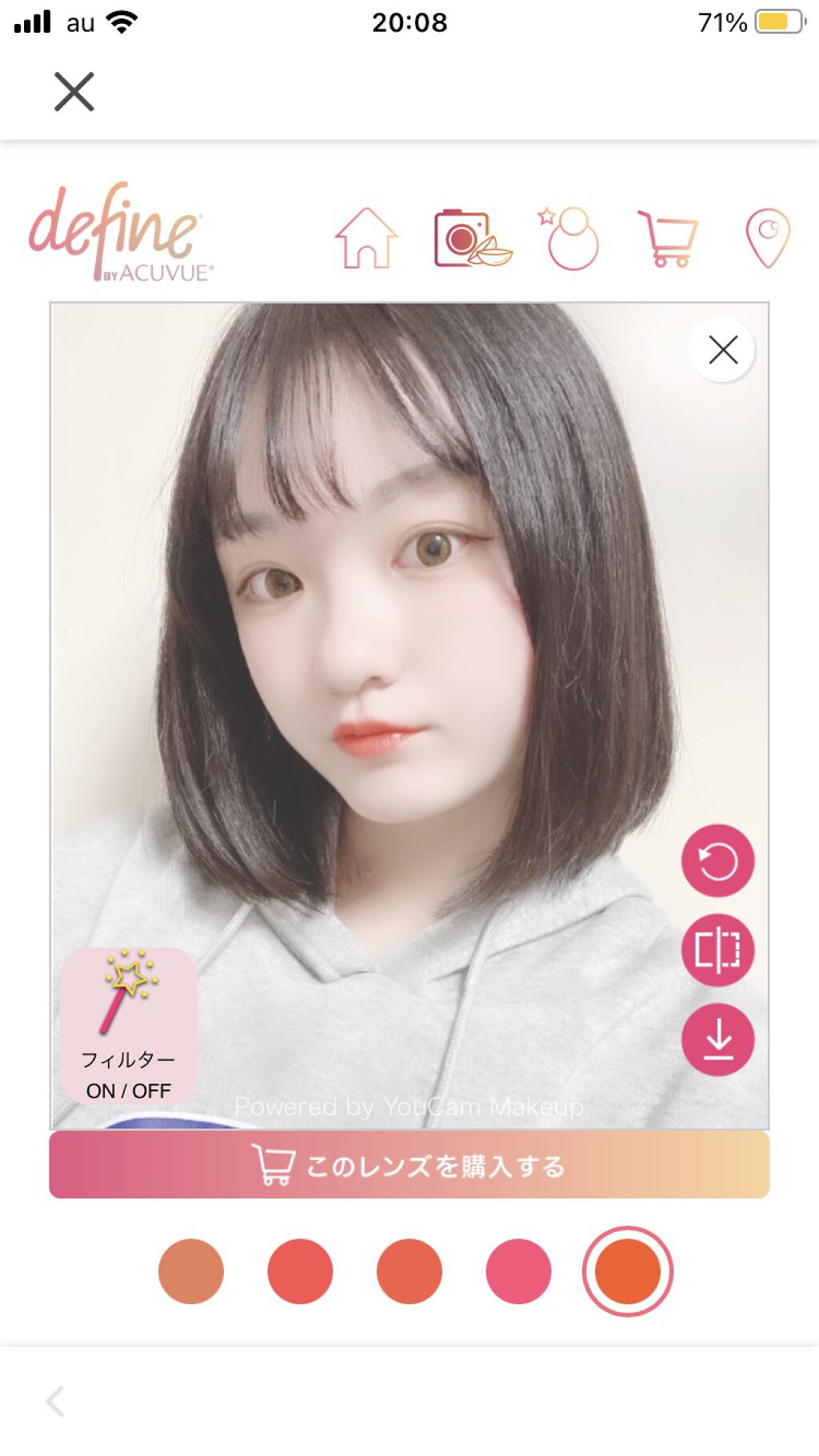Select the tan-orange color swatch
819x1456 pixels.
coord(191,1271)
